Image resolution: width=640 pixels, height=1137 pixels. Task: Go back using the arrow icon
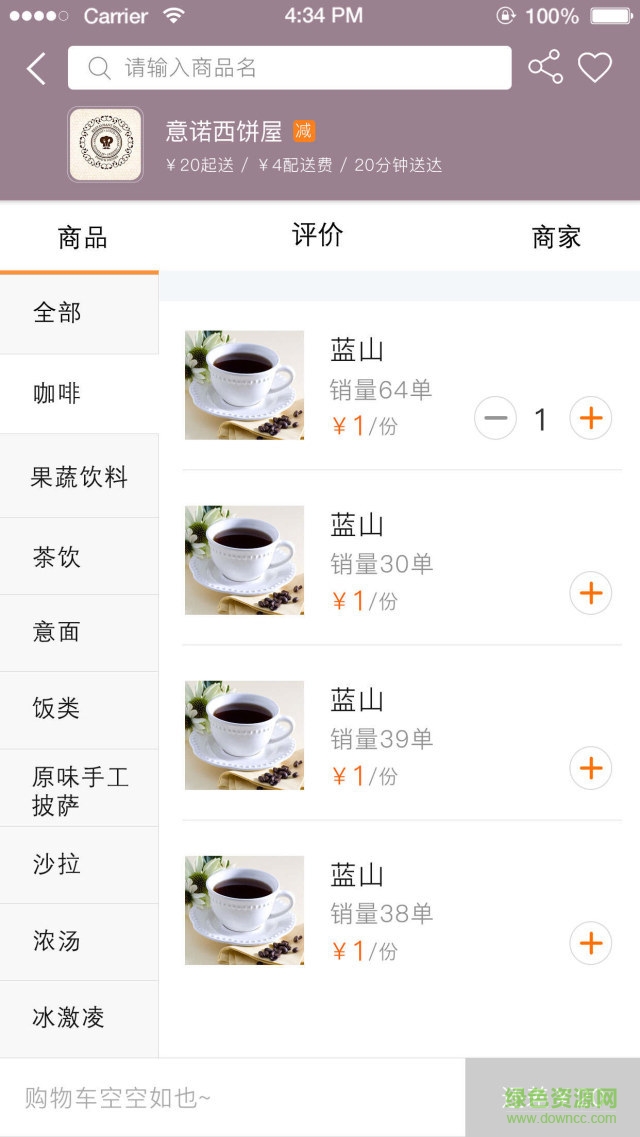[x=36, y=68]
